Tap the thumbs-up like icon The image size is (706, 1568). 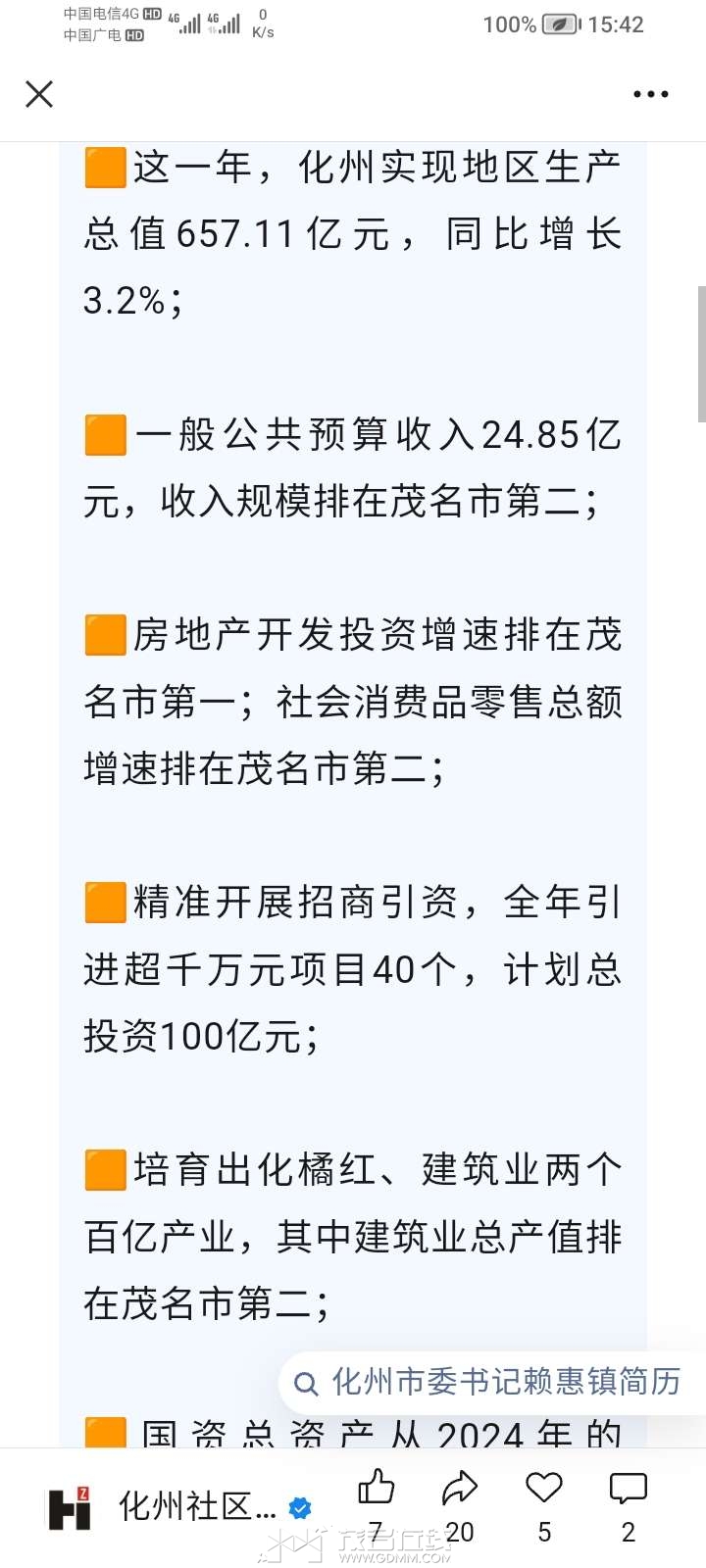[377, 1488]
